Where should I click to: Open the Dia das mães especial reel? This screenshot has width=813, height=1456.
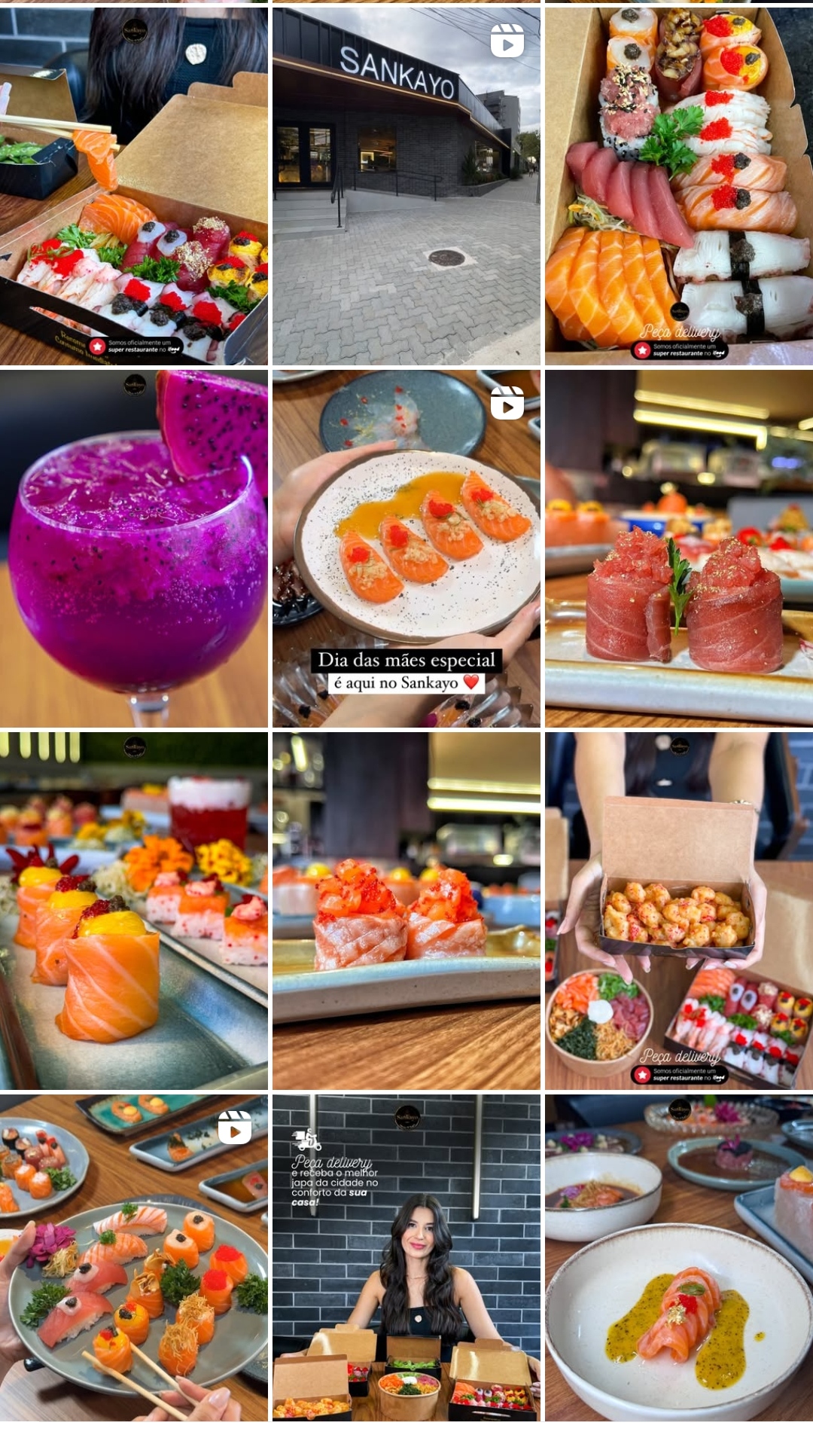pyautogui.click(x=406, y=548)
